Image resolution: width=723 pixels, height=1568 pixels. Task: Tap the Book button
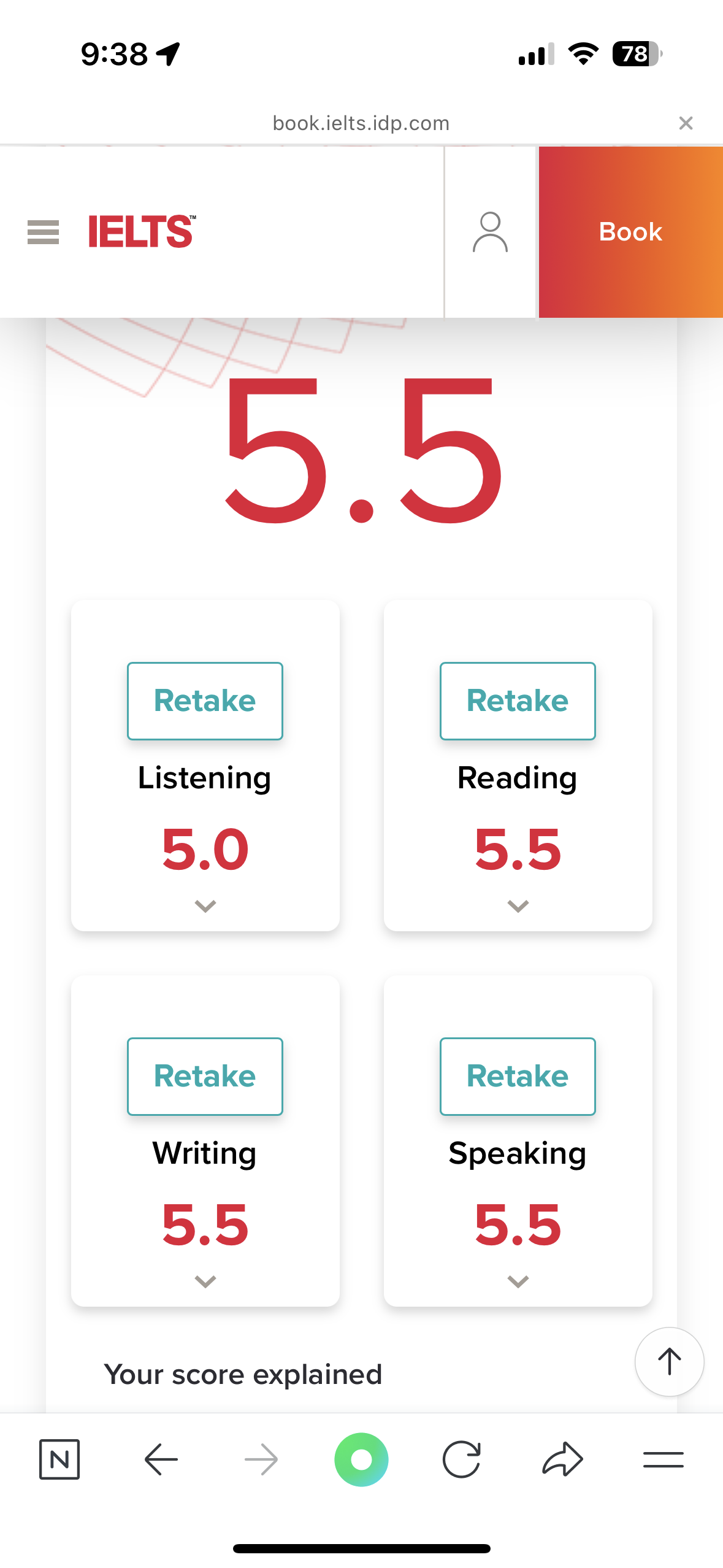pos(630,233)
